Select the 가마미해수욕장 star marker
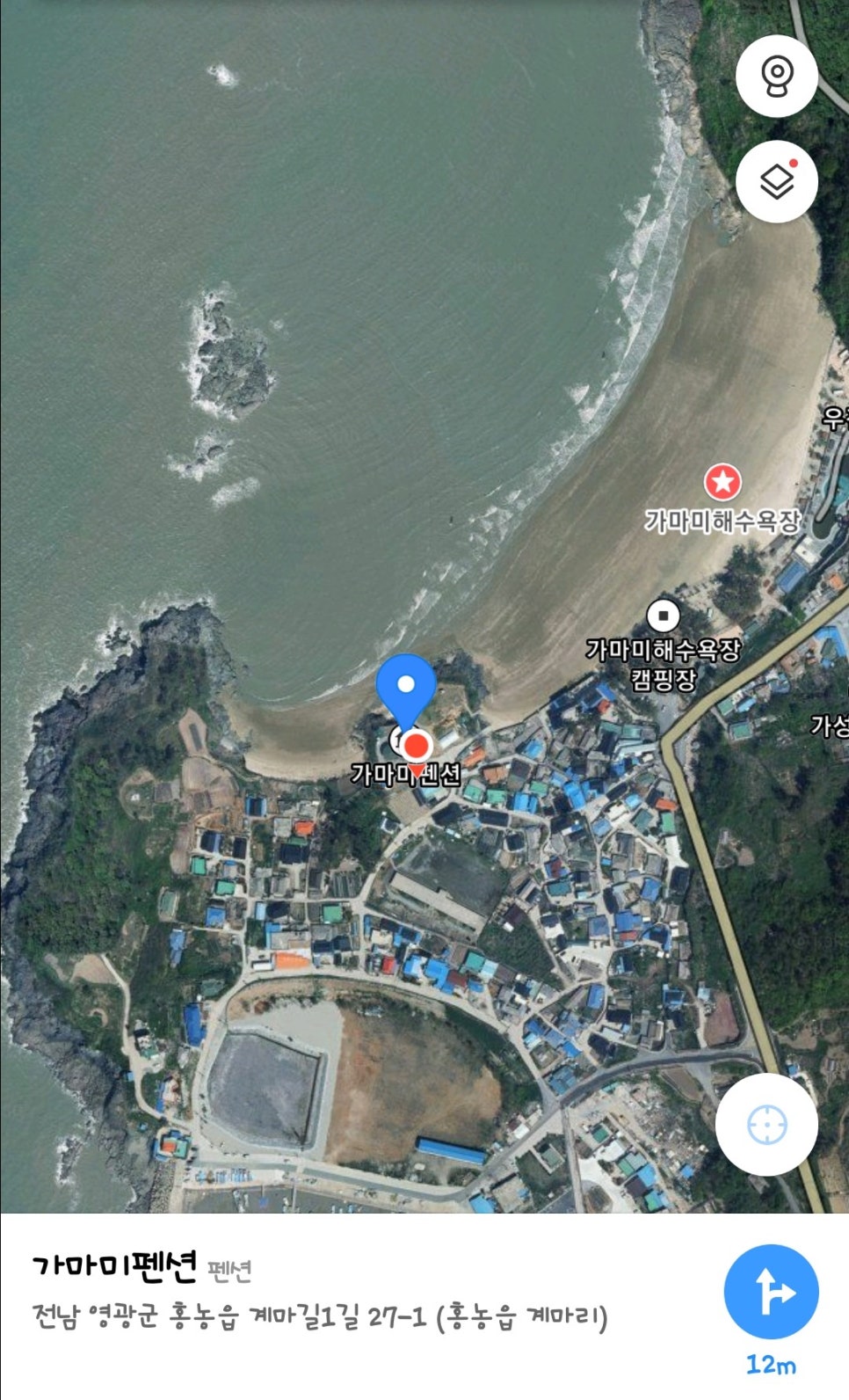 point(722,482)
